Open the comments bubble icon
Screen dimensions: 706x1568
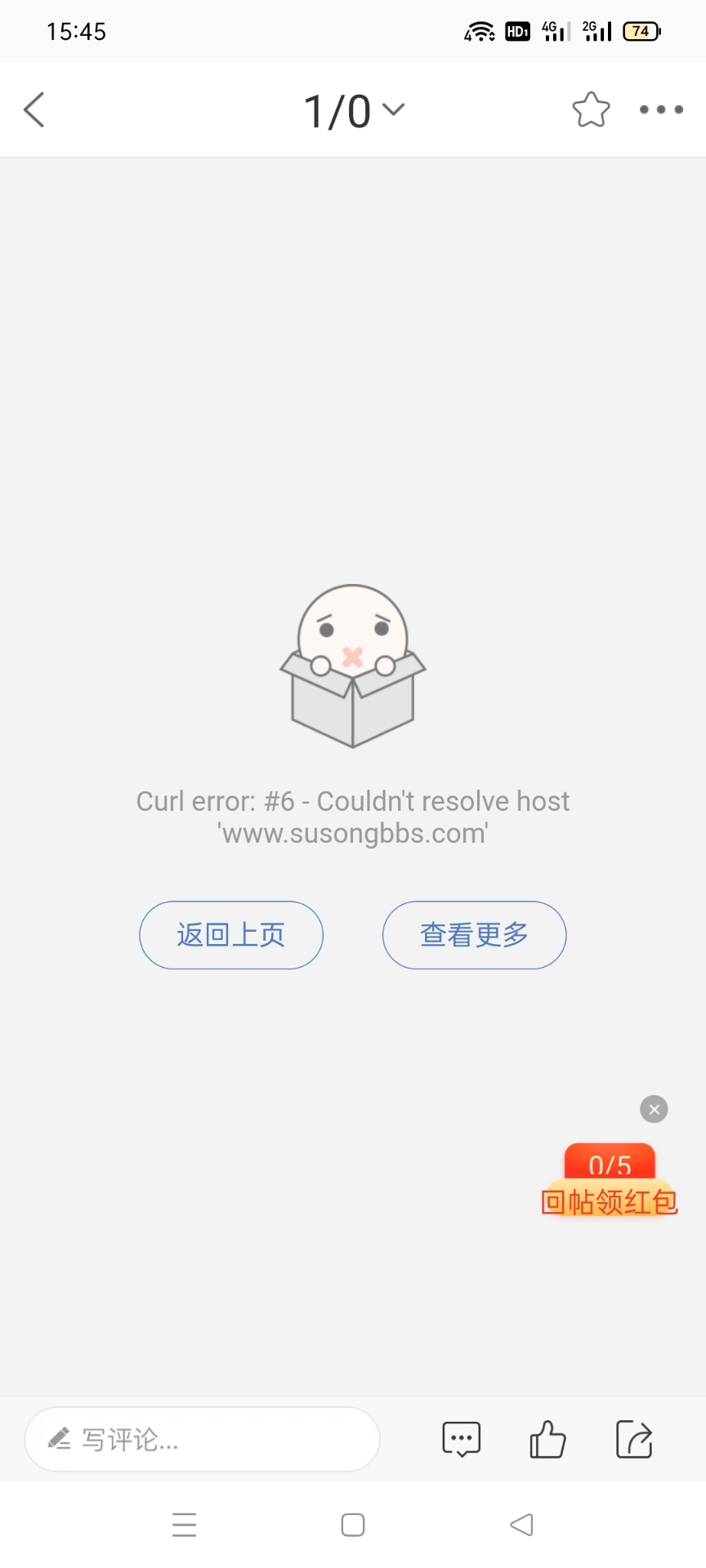(x=462, y=1439)
